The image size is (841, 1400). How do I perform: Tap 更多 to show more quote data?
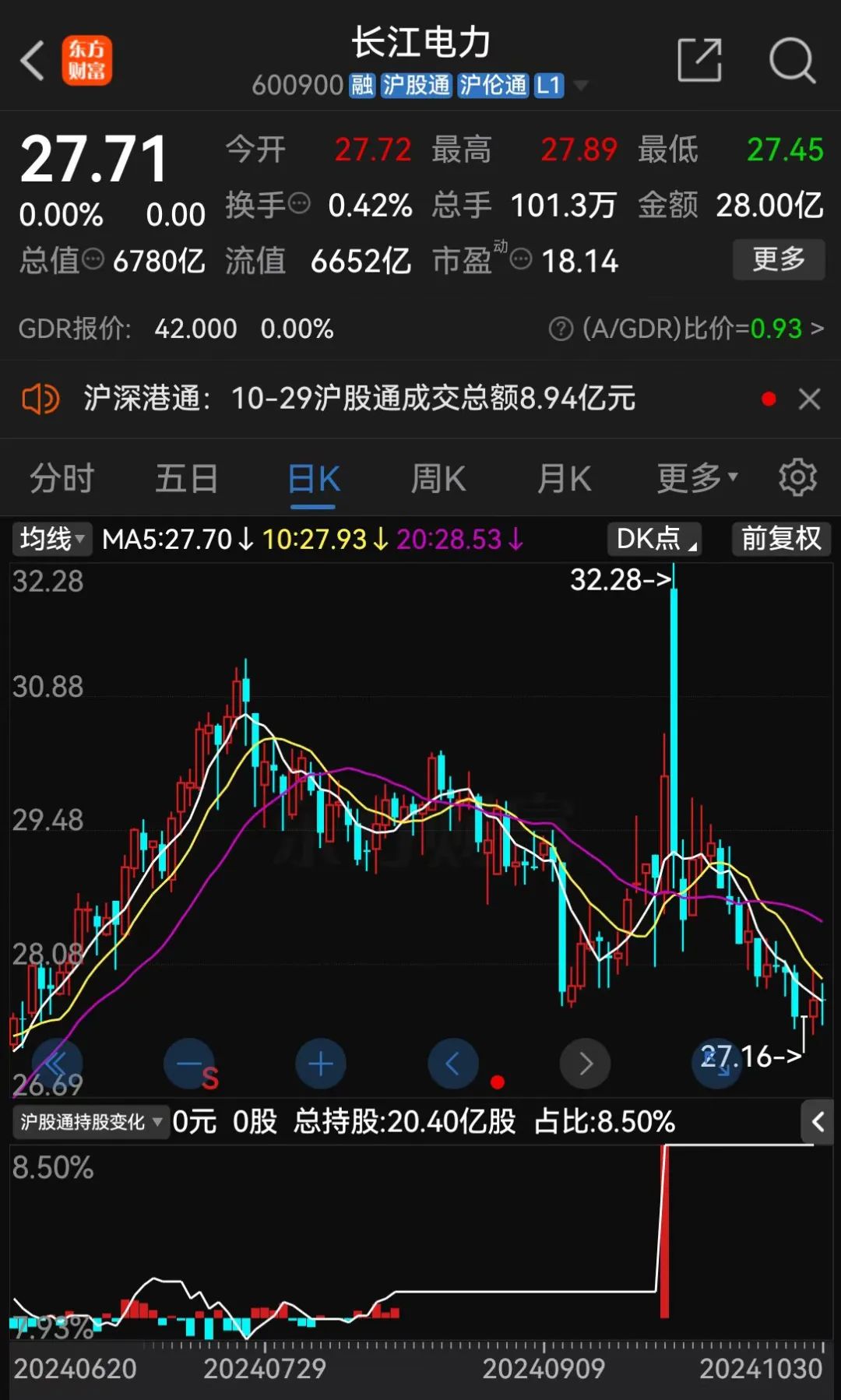pyautogui.click(x=778, y=259)
